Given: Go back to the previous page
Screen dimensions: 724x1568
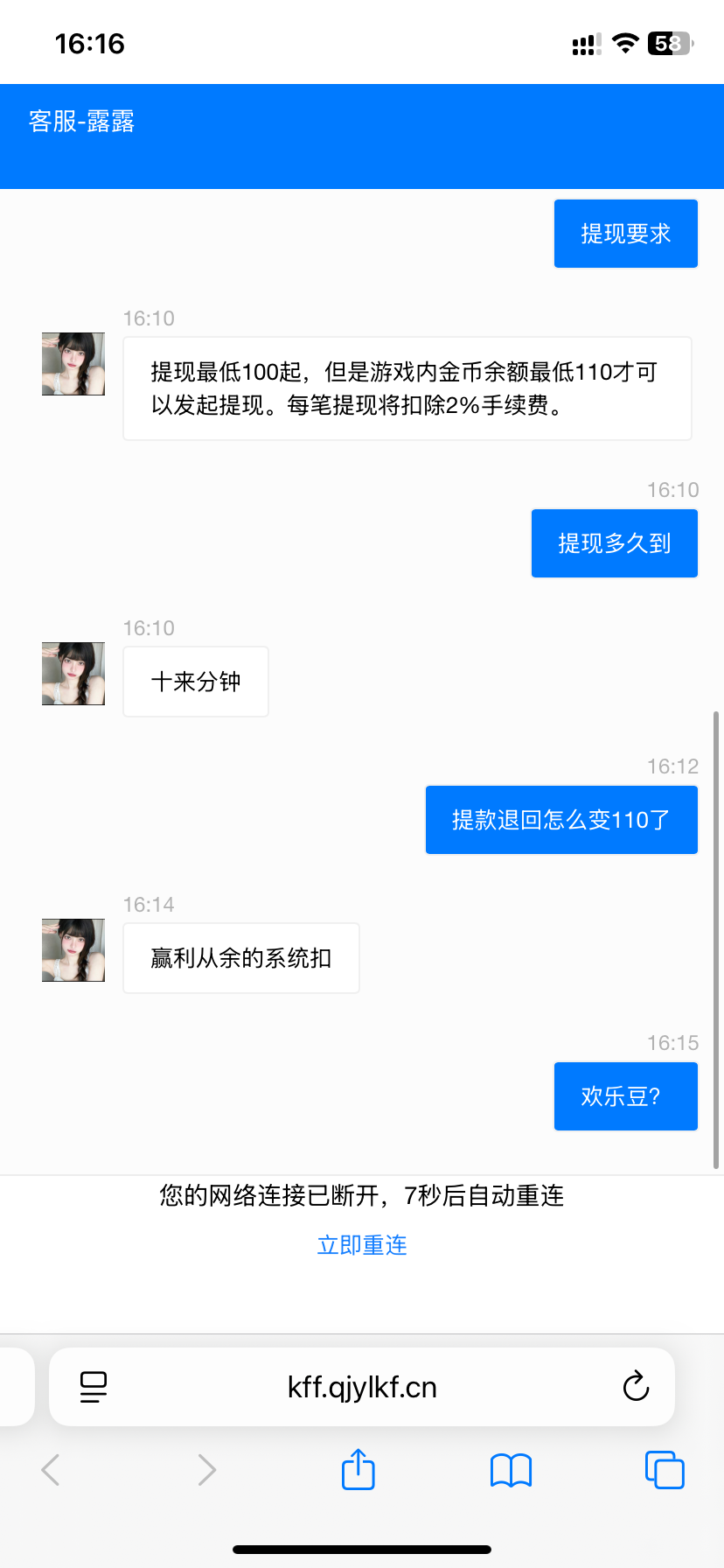Looking at the screenshot, I should (51, 1470).
